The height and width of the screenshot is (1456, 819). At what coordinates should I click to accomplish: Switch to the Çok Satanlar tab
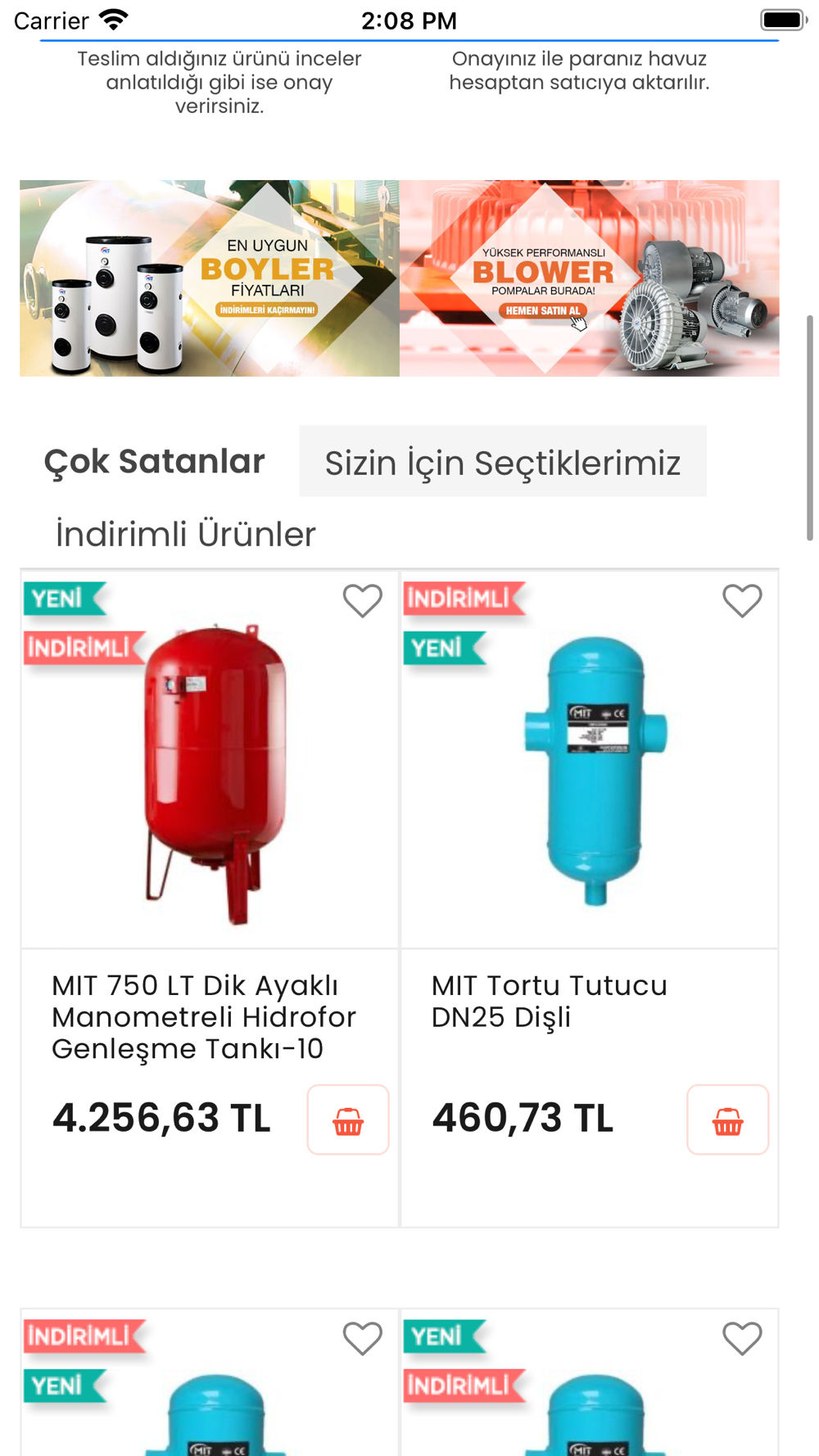point(154,462)
